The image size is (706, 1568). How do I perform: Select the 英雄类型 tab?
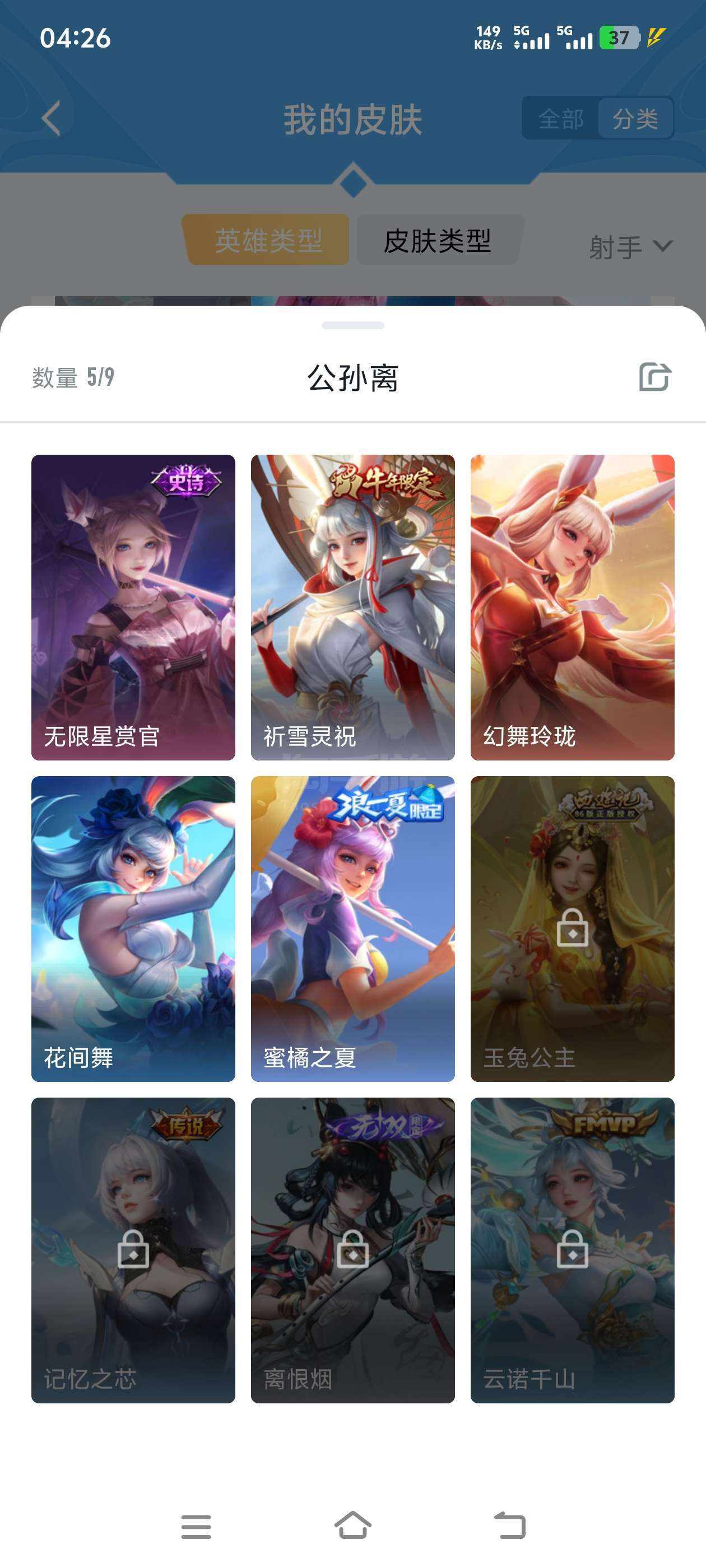pos(267,240)
